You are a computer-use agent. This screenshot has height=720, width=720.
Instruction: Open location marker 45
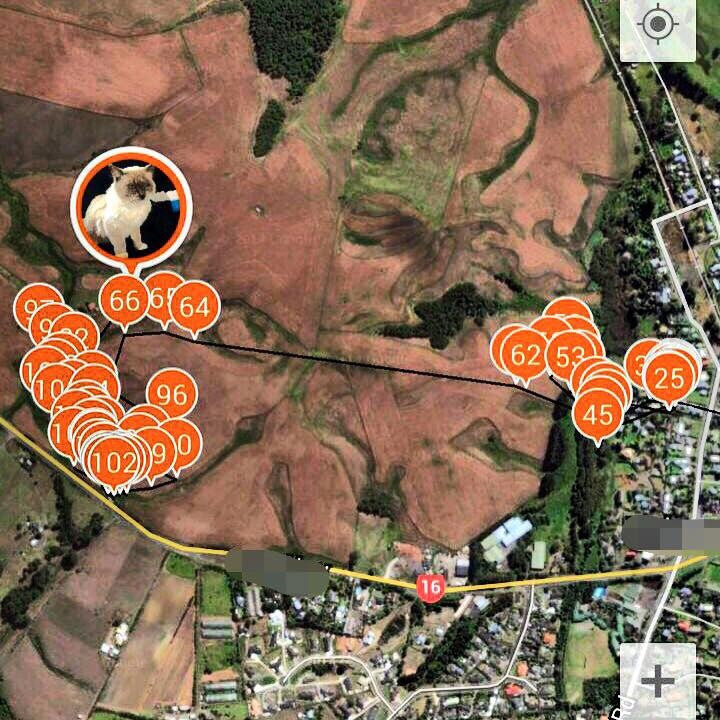click(x=598, y=413)
